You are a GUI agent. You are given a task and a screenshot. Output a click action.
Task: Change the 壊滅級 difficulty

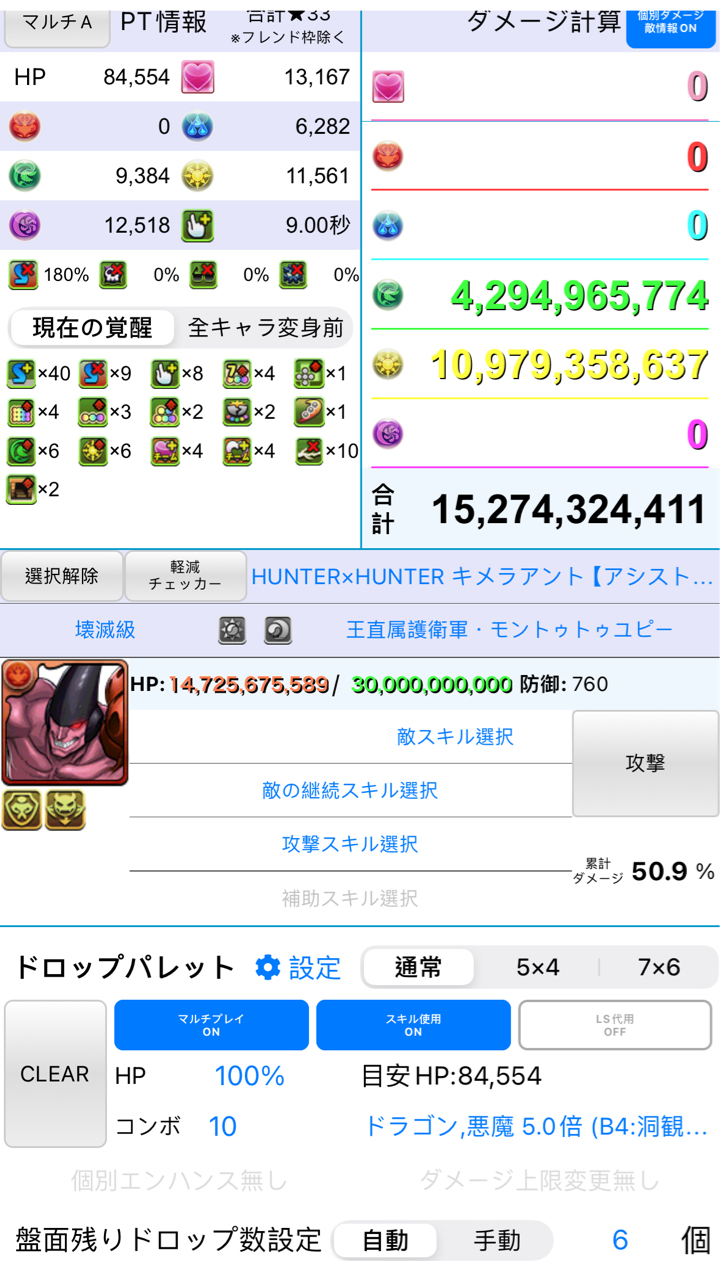click(x=105, y=630)
